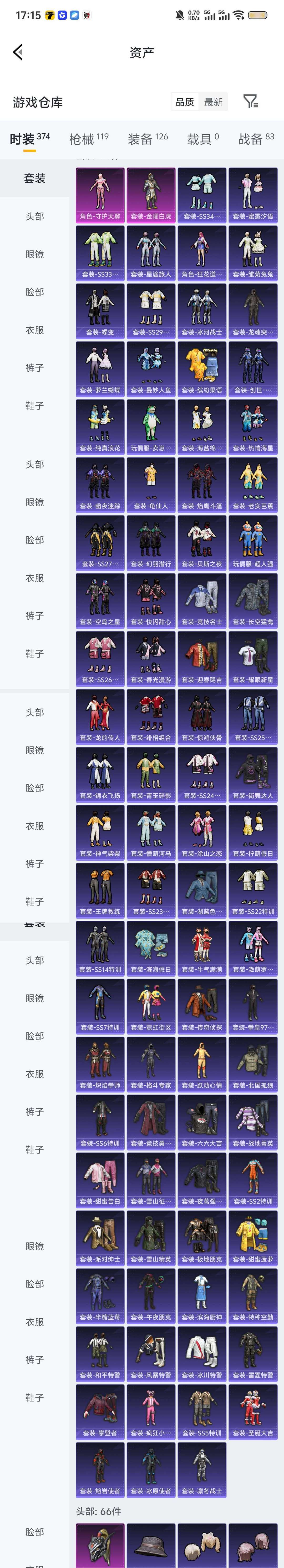The width and height of the screenshot is (284, 1568).
Task: Open the 套装-曼妙人鱼 outfit
Action: [x=151, y=368]
